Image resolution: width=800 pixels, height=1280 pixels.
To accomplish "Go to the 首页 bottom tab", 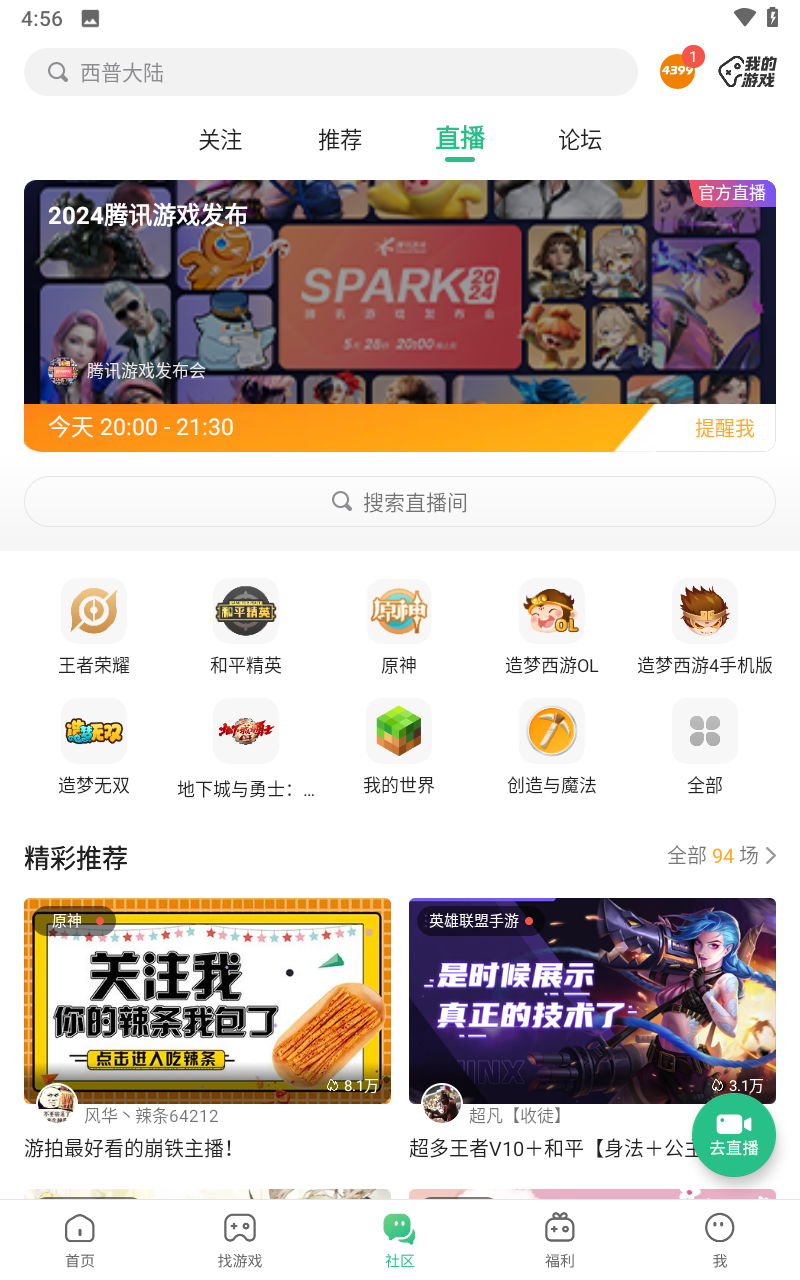I will coord(80,1240).
